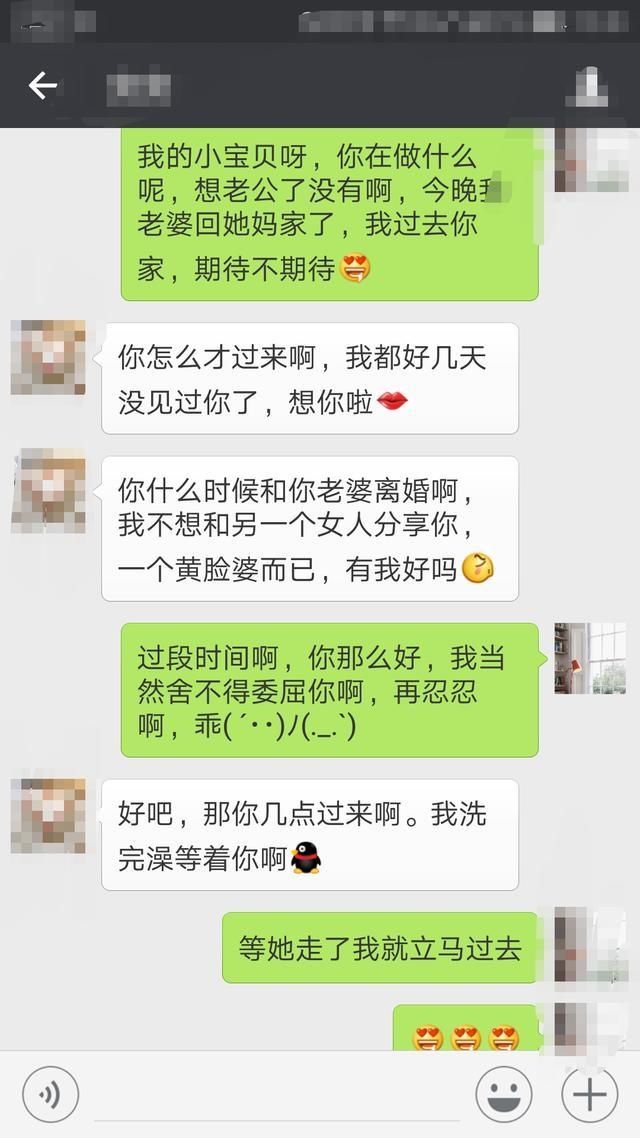Open sender avatar beside 过段时间啊 message
The height and width of the screenshot is (1138, 640).
pyautogui.click(x=590, y=658)
